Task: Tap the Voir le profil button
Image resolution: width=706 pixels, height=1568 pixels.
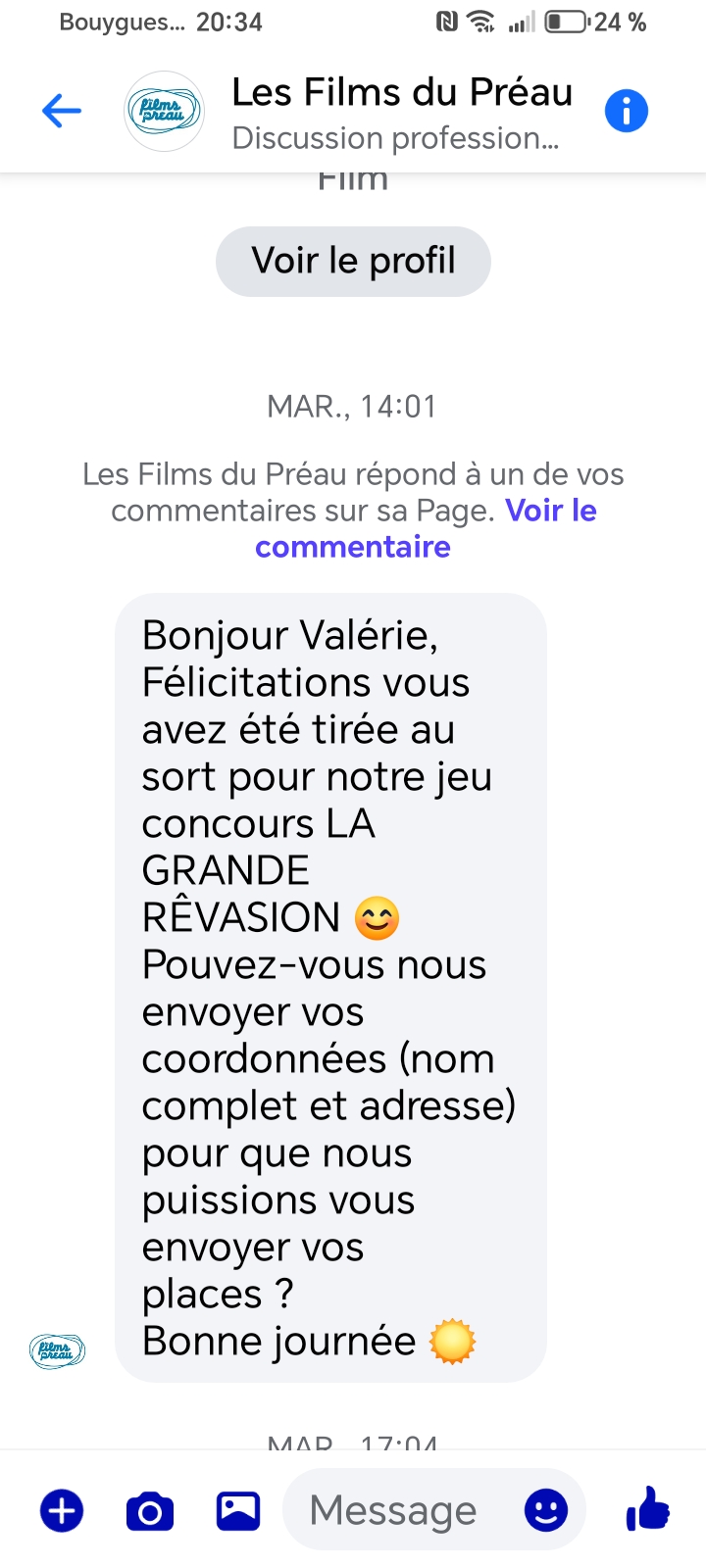Action: [x=353, y=262]
